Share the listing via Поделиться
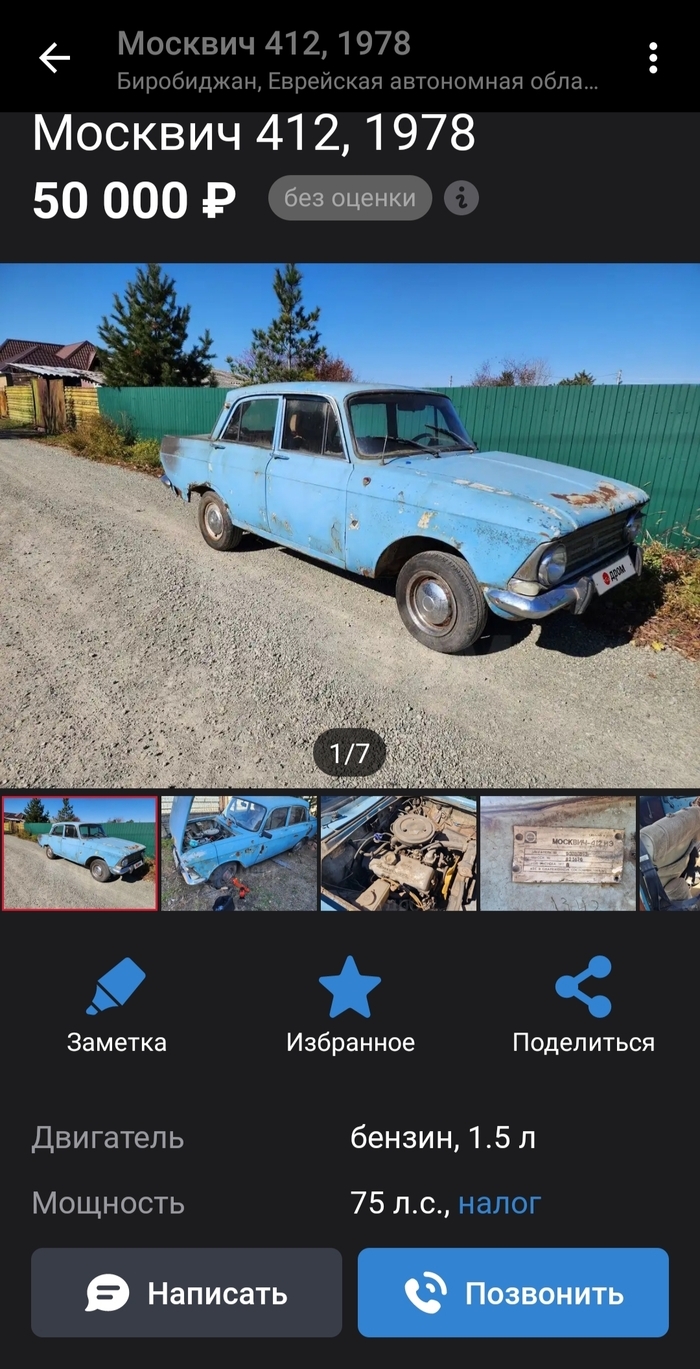Image resolution: width=700 pixels, height=1369 pixels. tap(583, 1005)
